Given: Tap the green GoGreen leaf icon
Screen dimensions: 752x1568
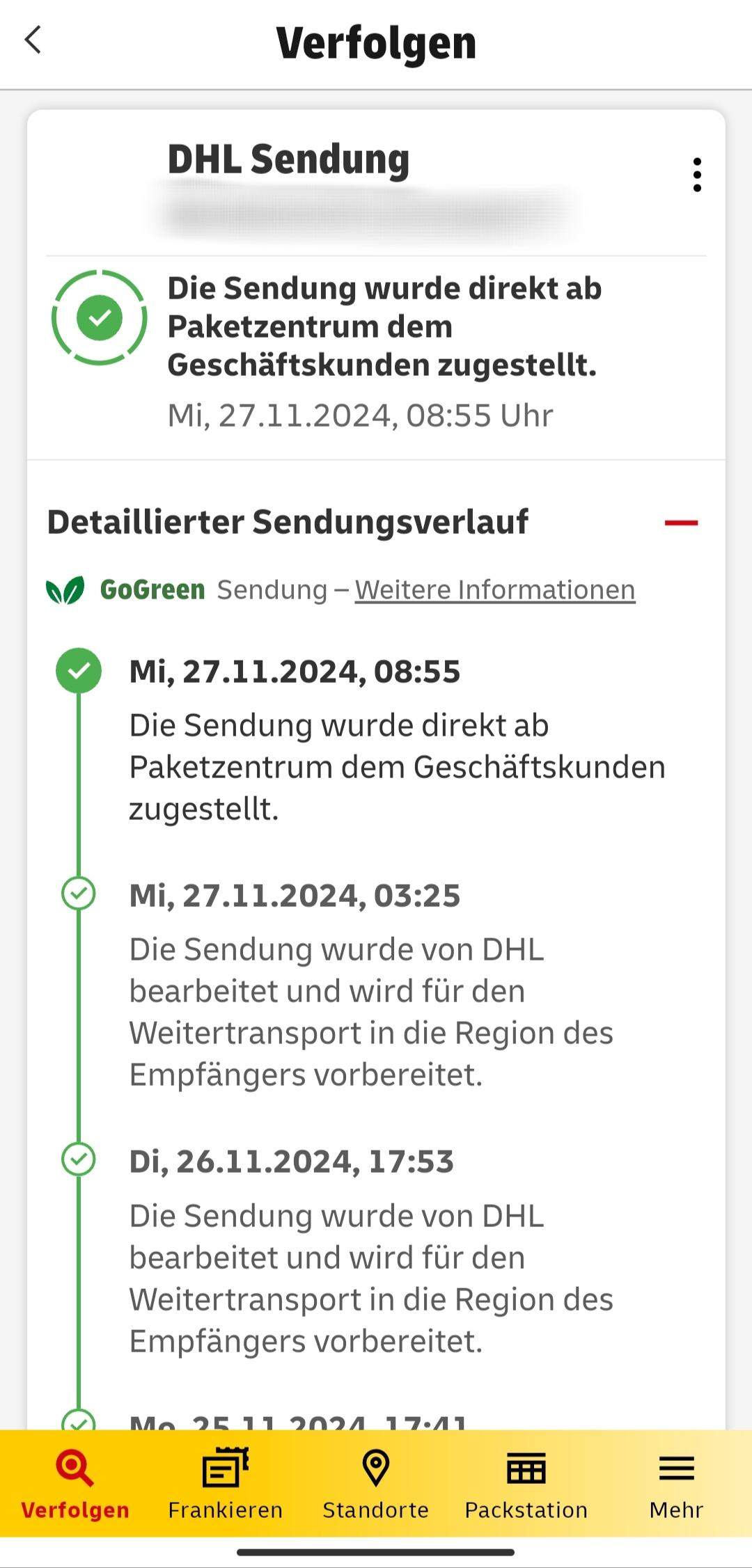Looking at the screenshot, I should (x=66, y=588).
